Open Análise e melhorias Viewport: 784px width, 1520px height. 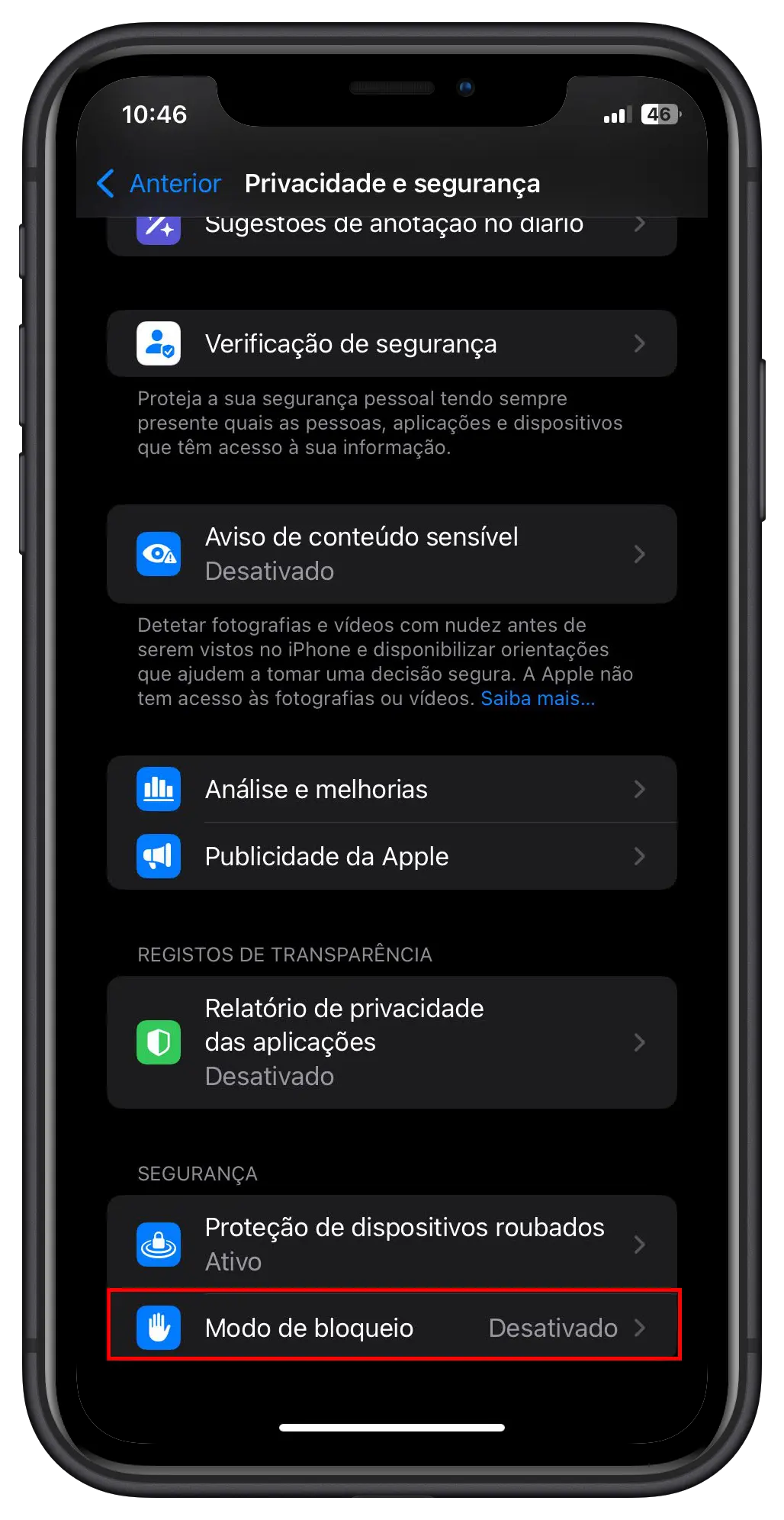click(391, 789)
